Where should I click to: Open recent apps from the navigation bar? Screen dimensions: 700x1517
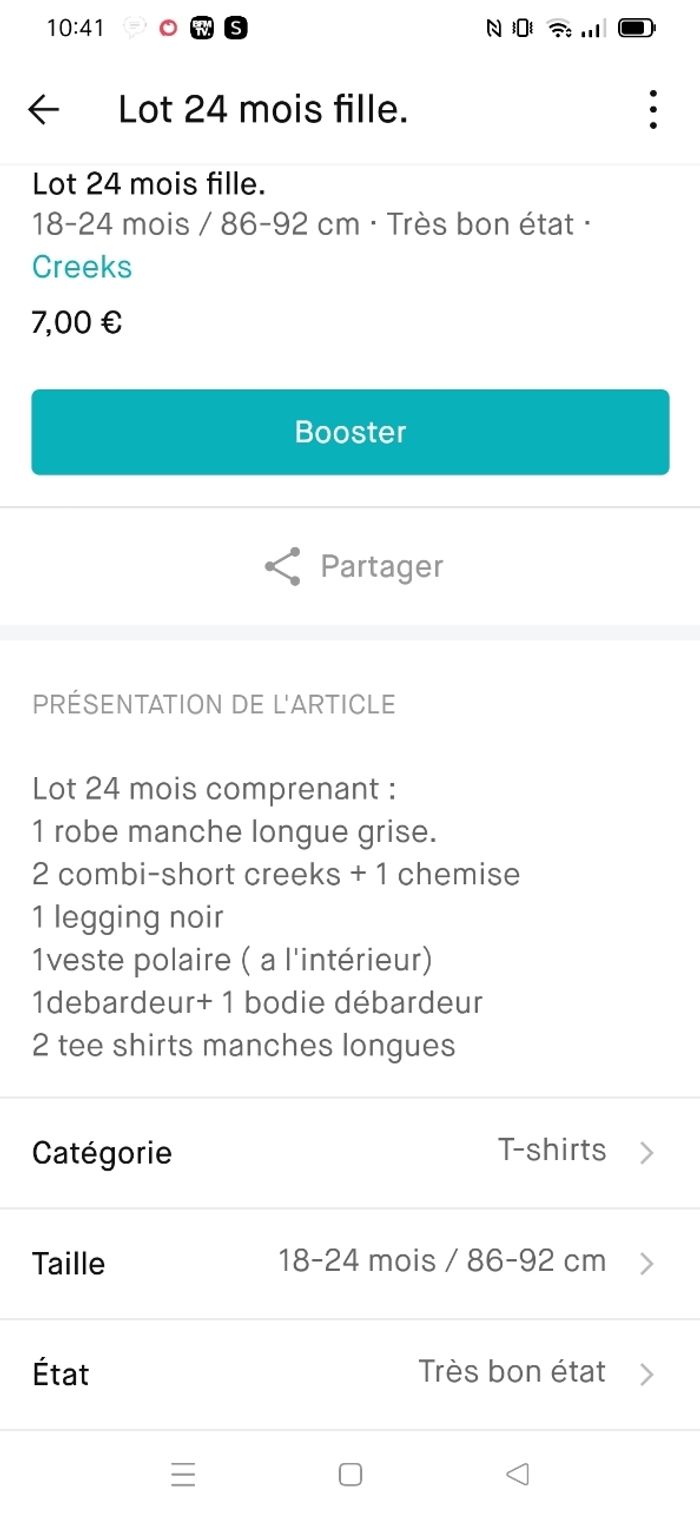tap(183, 1474)
